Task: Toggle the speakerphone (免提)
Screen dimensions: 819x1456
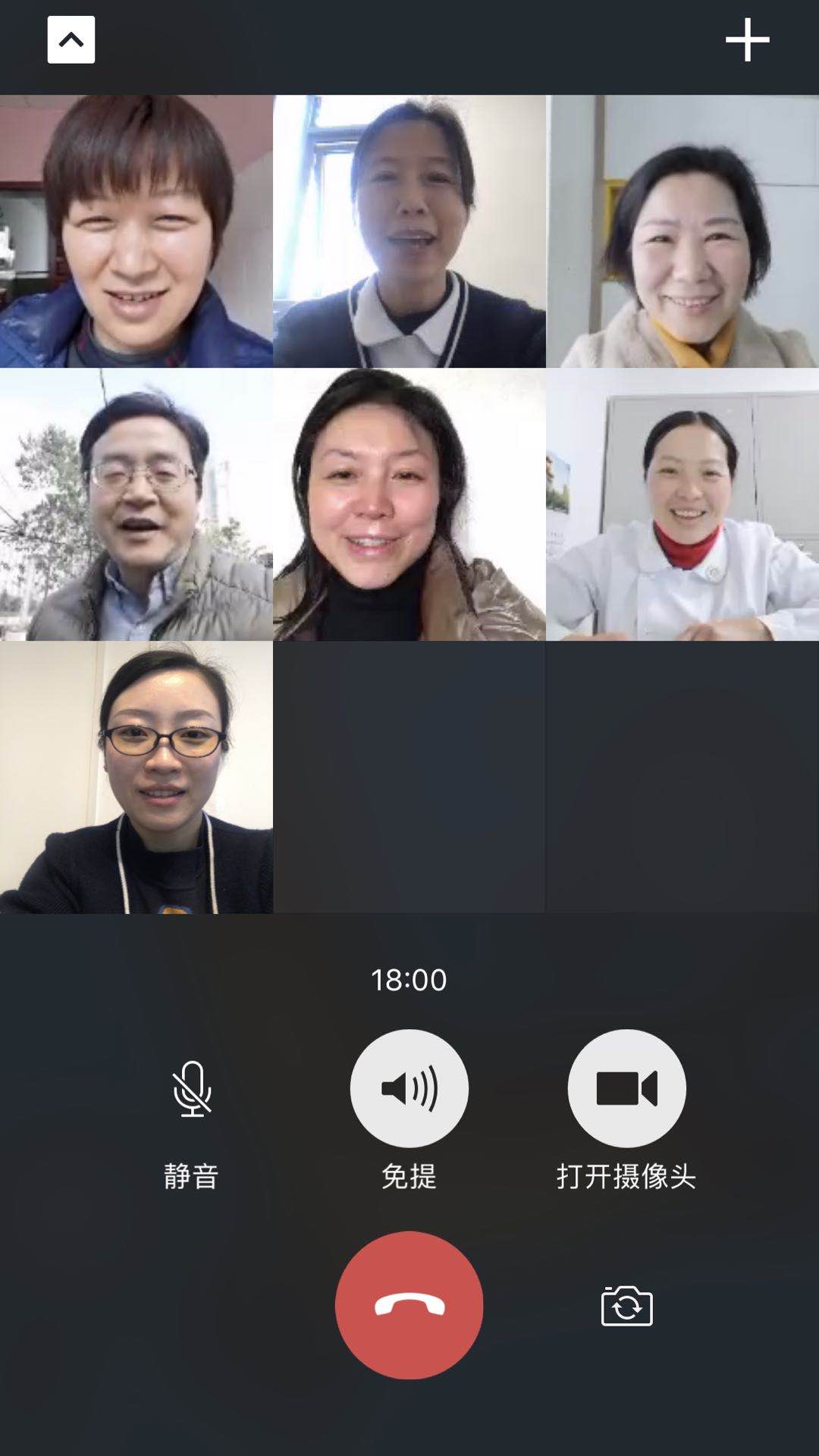Action: 409,1089
